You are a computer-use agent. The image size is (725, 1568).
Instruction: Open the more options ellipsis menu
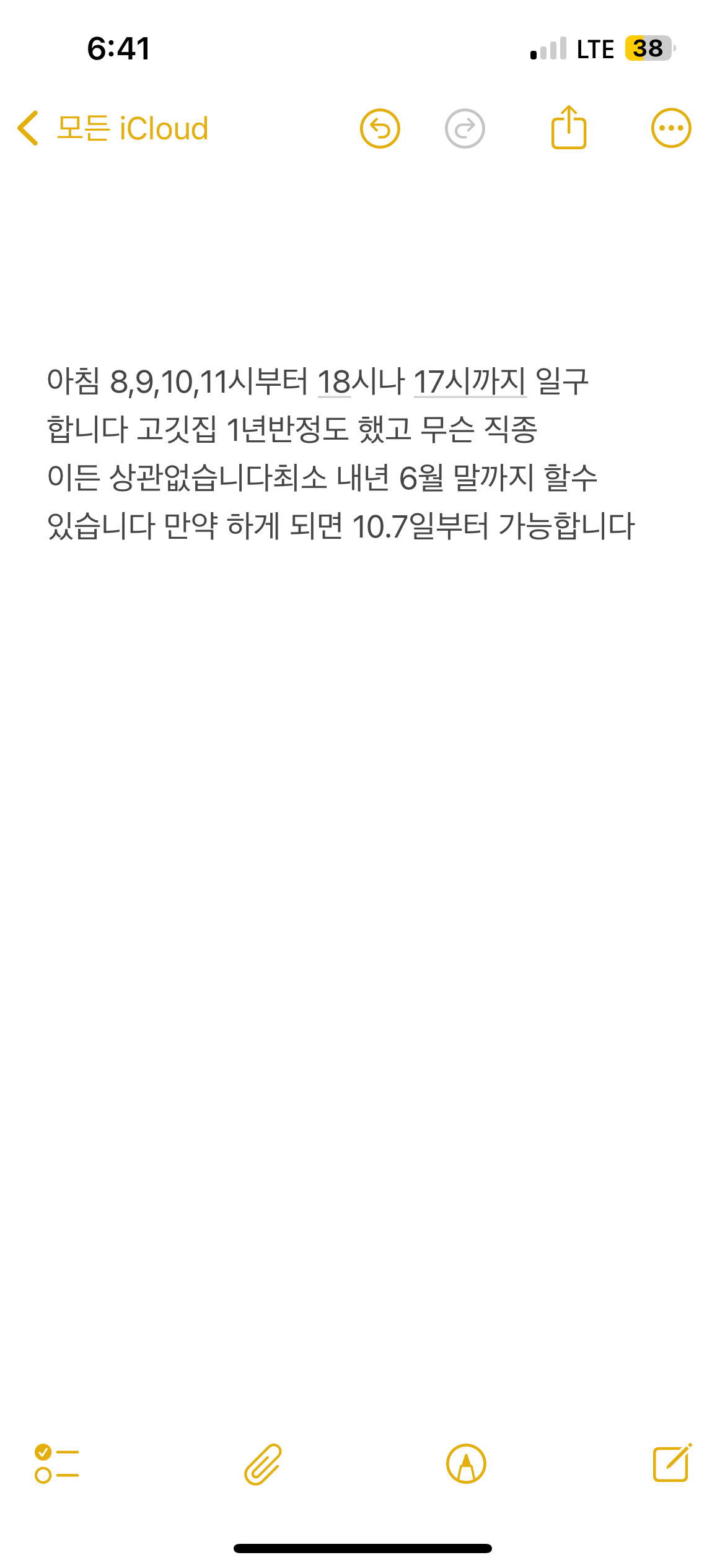[x=671, y=128]
